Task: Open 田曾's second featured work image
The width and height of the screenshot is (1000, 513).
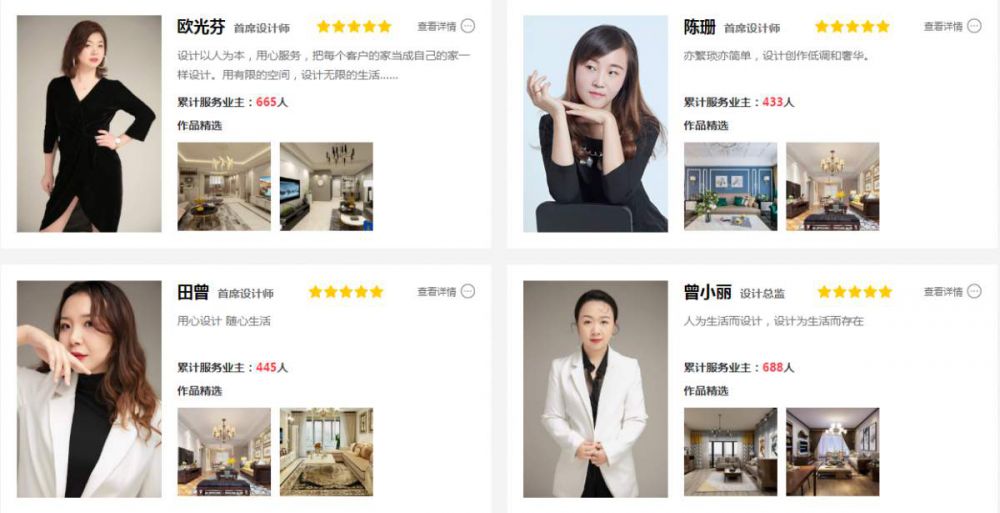Action: (326, 451)
